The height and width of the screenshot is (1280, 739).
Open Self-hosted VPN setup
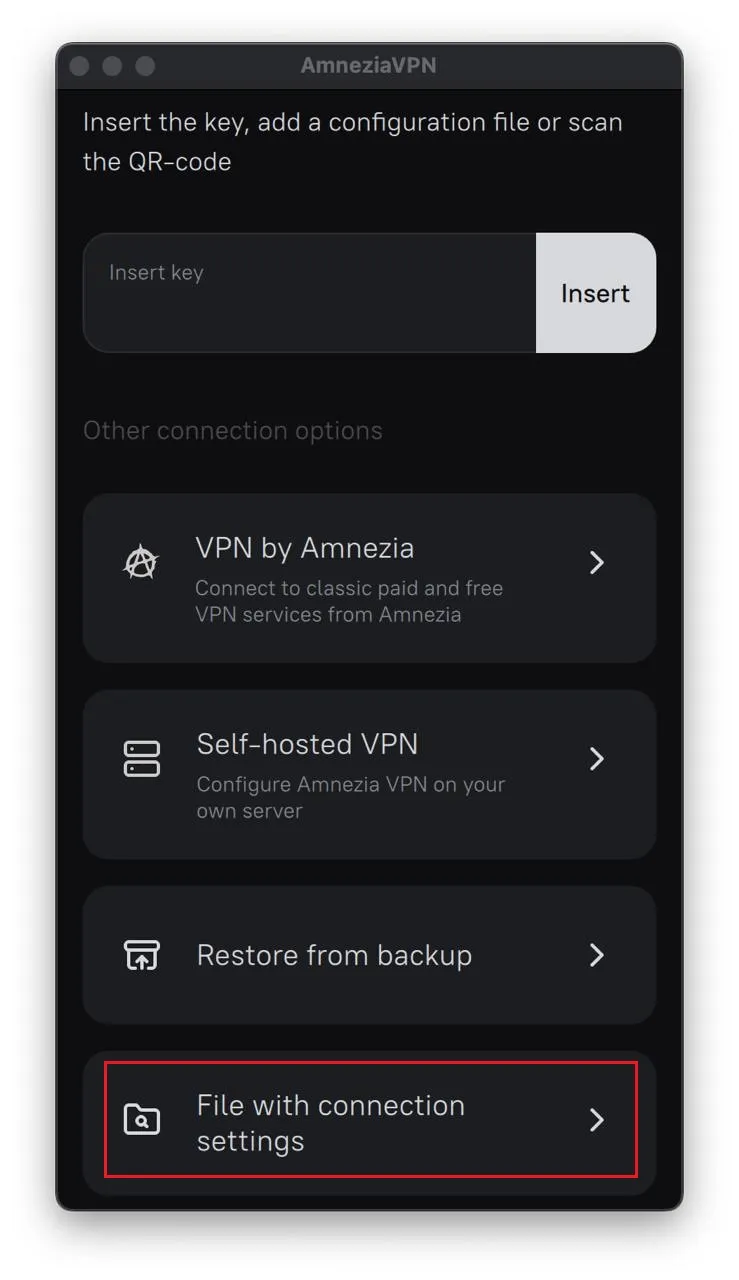(368, 774)
